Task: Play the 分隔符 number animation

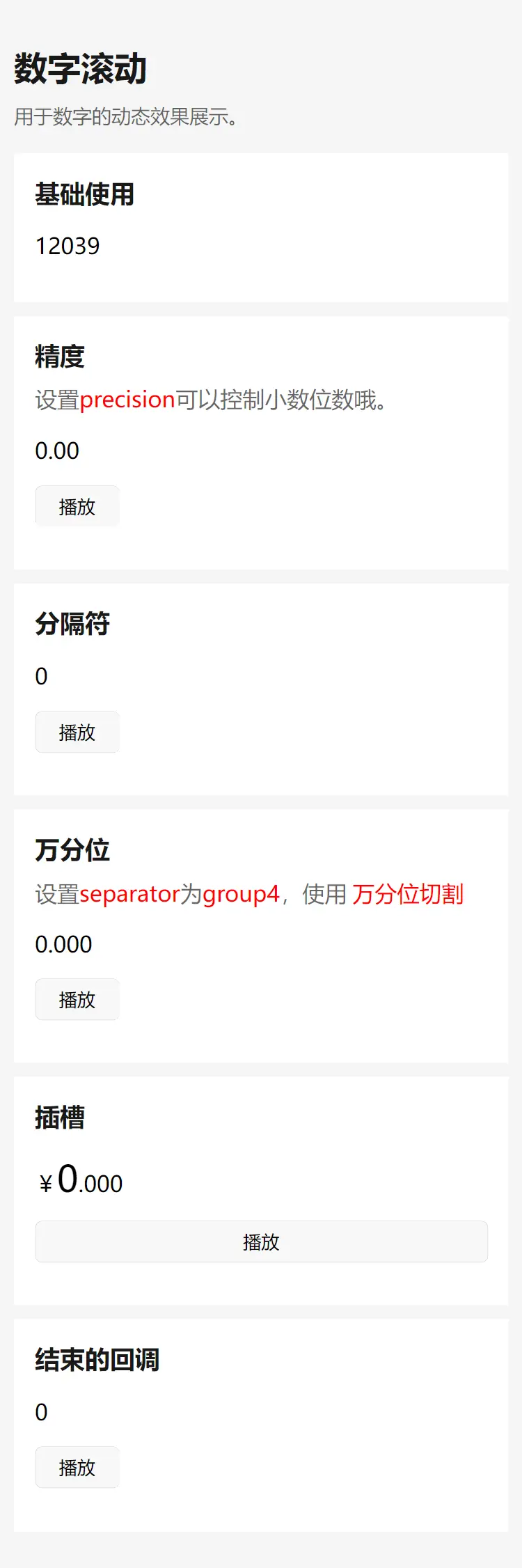Action: [77, 732]
